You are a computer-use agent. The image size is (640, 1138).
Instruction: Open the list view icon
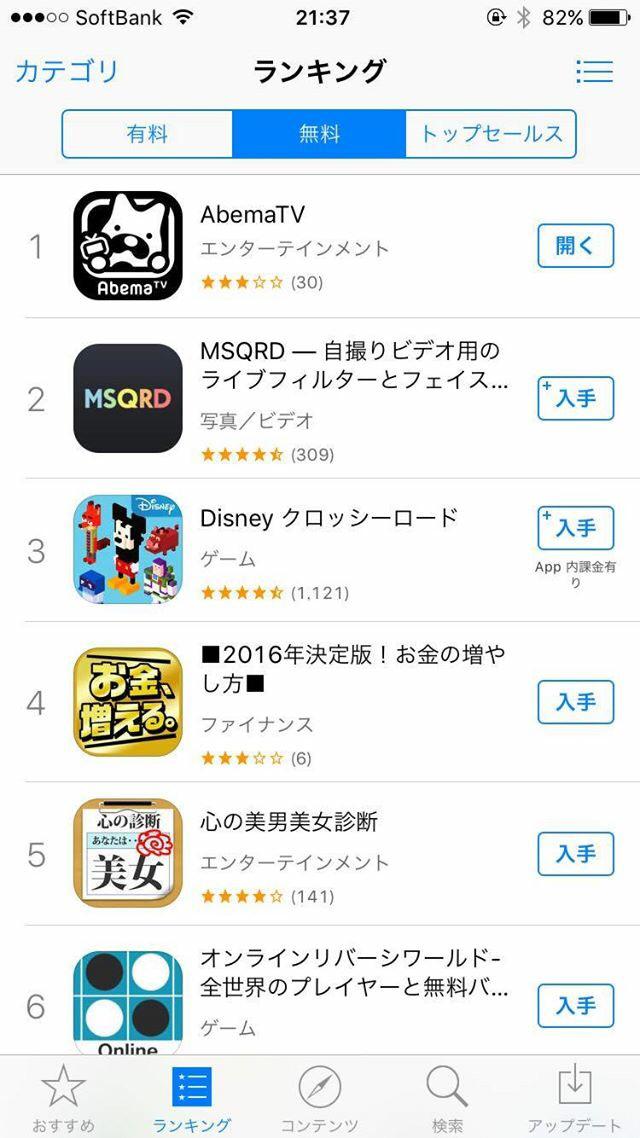coord(594,71)
